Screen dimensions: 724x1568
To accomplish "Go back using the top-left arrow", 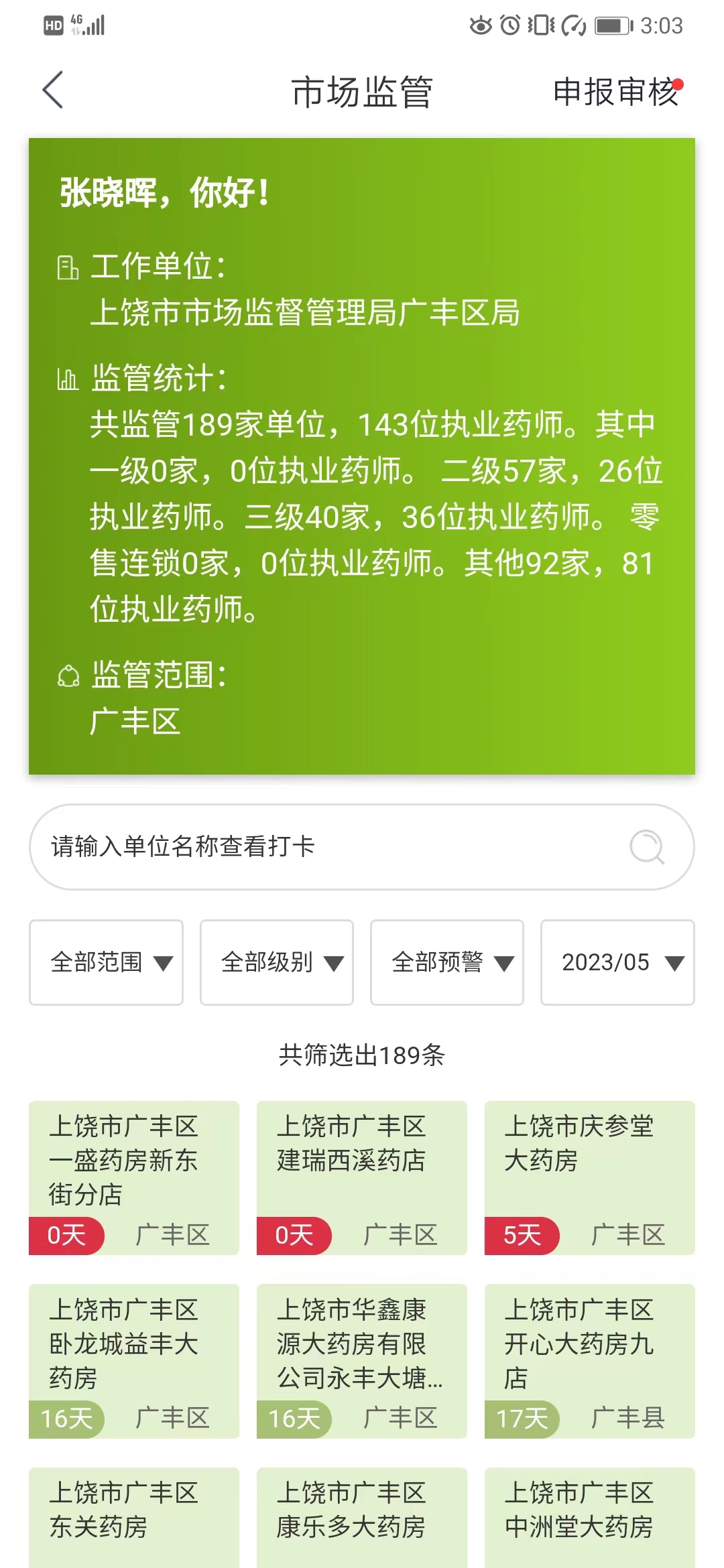I will coord(53,90).
